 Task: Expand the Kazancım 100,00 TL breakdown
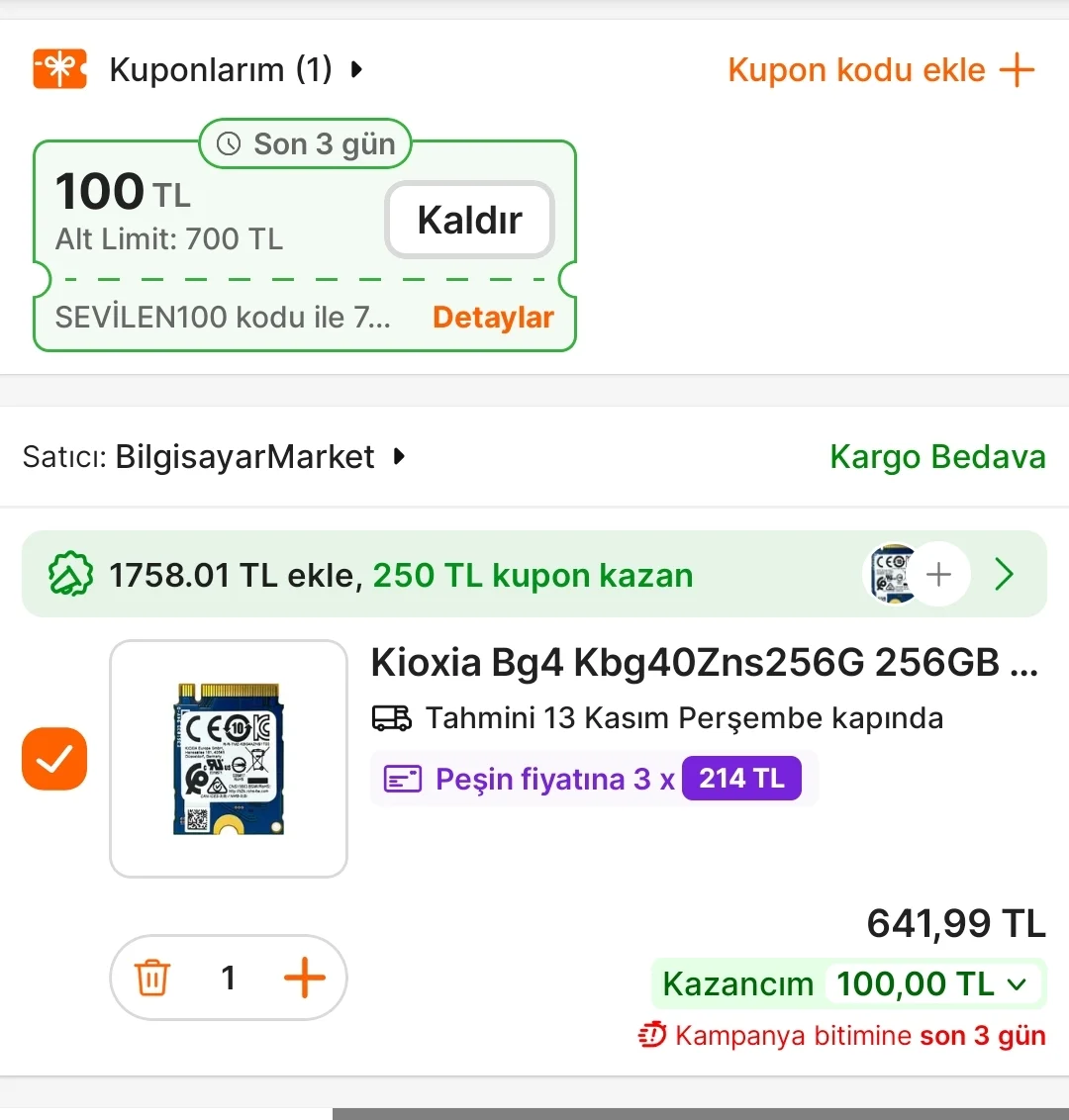coord(1017,983)
